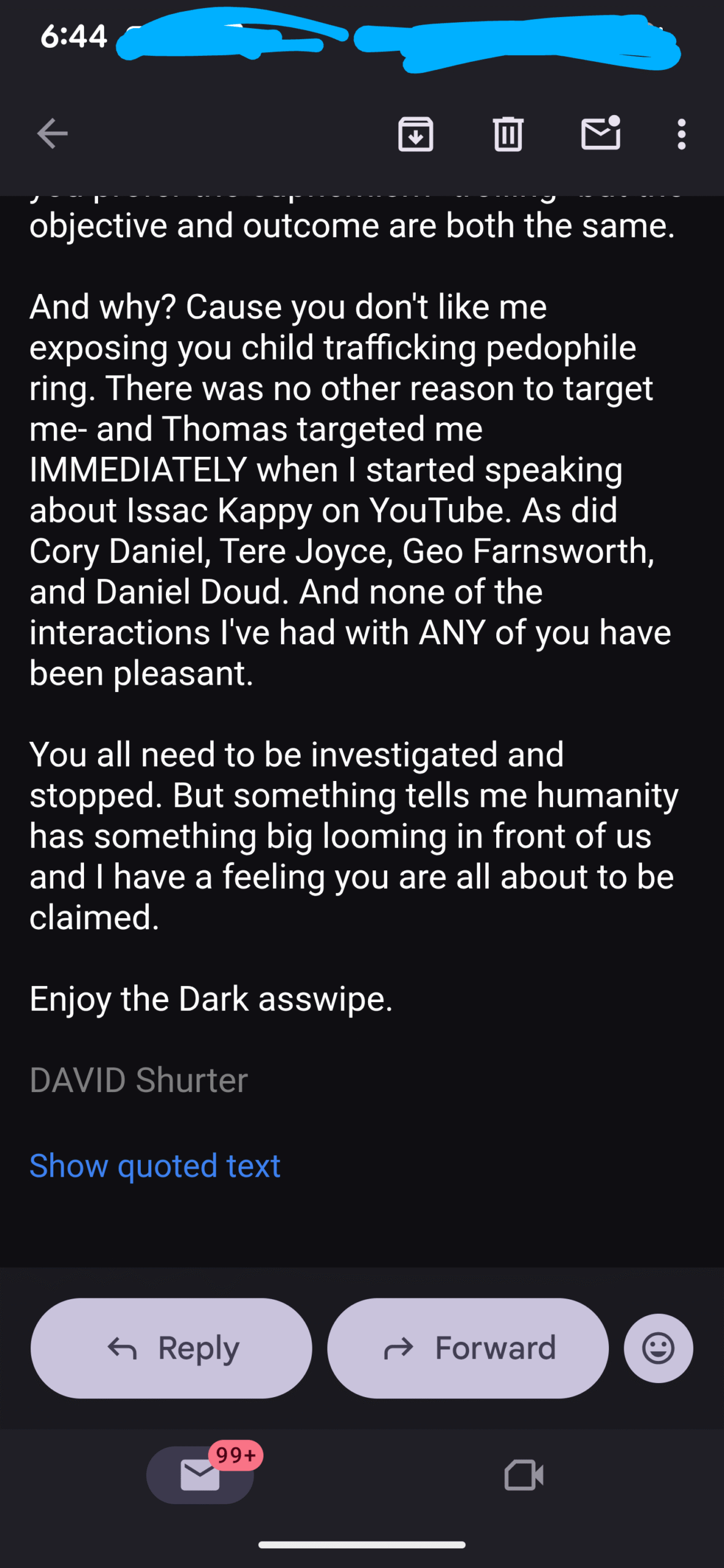This screenshot has width=724, height=1568.
Task: Delete this email
Action: click(508, 134)
